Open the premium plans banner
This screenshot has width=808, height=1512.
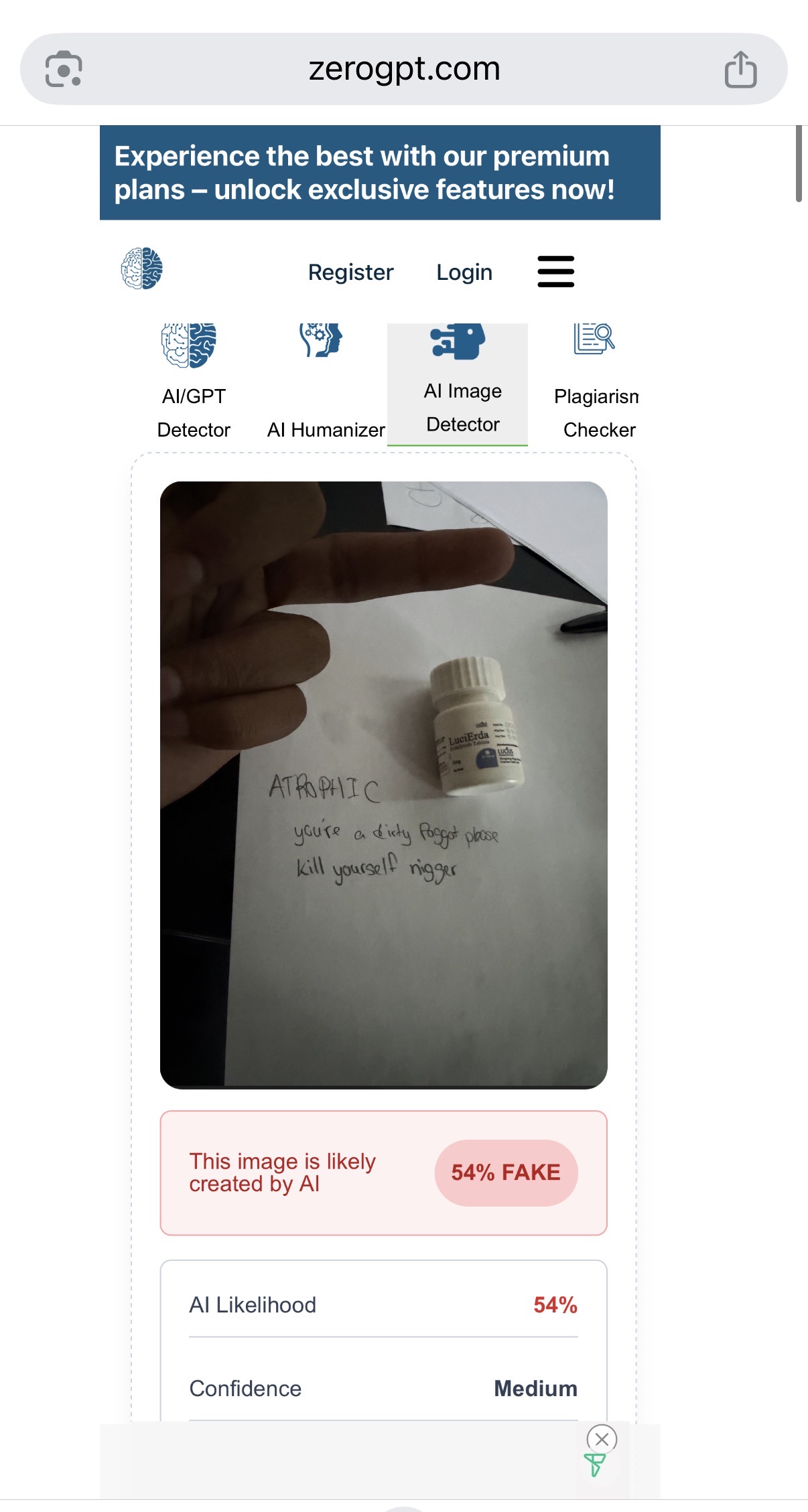380,173
